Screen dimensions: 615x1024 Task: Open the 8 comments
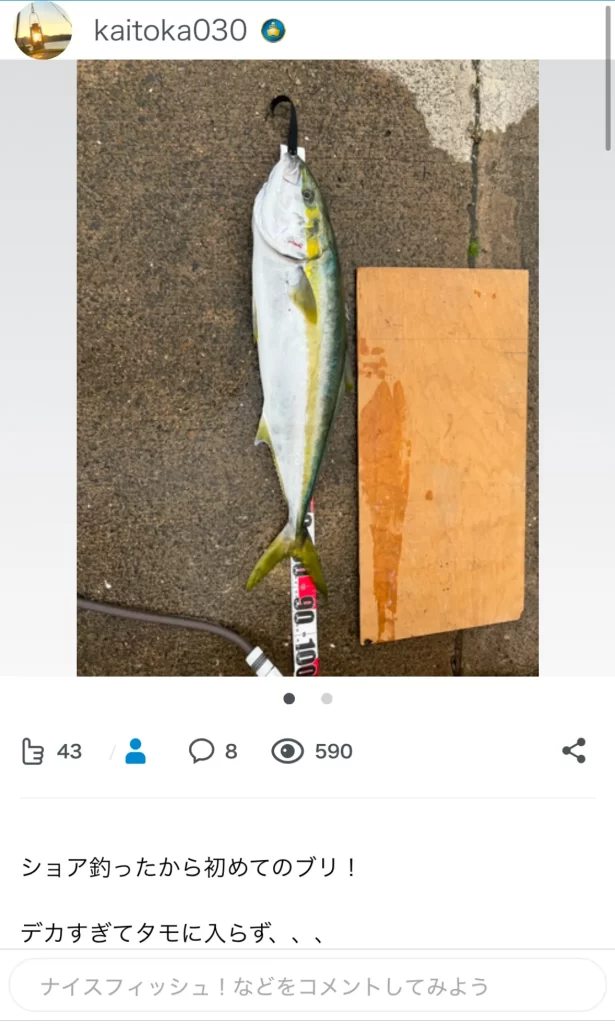tap(213, 751)
